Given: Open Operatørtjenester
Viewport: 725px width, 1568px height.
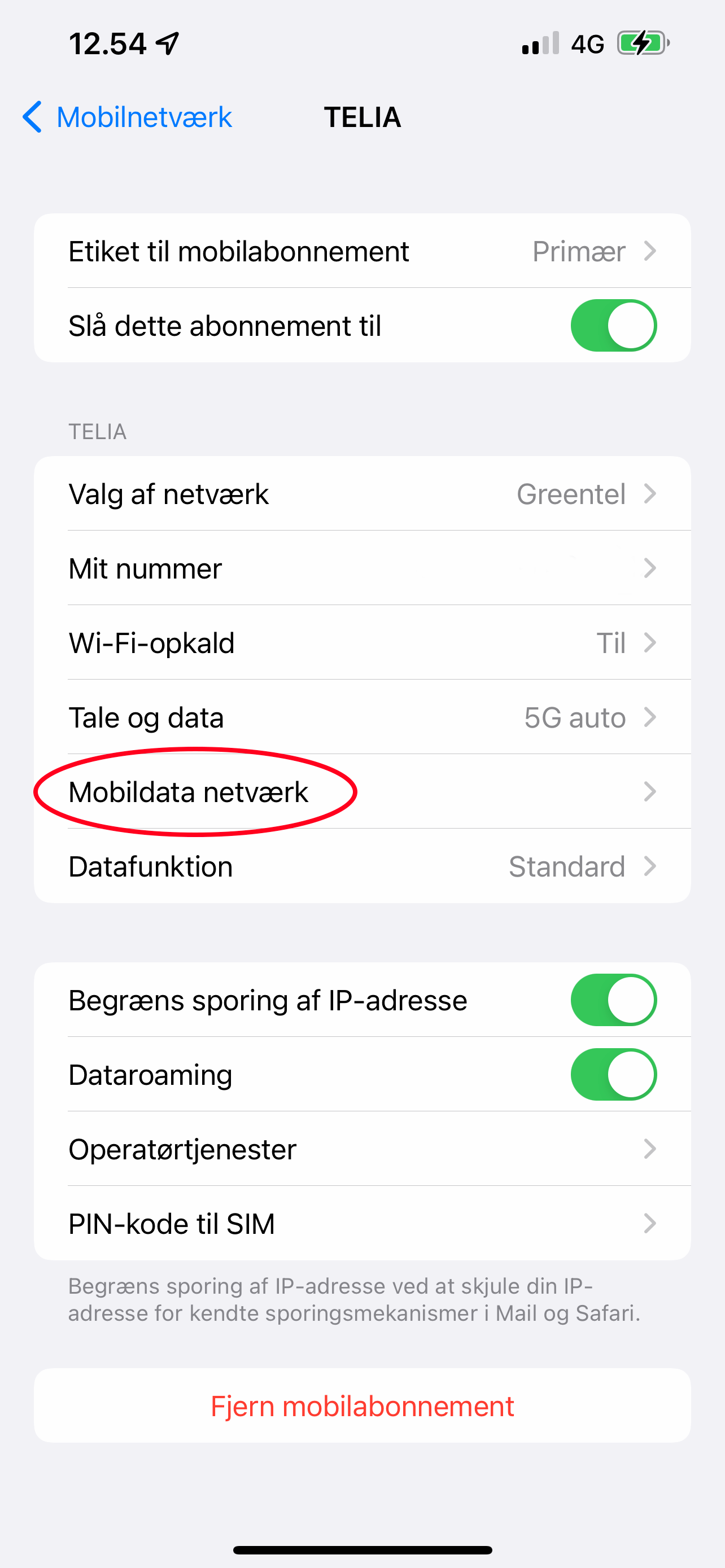Looking at the screenshot, I should [x=362, y=1149].
